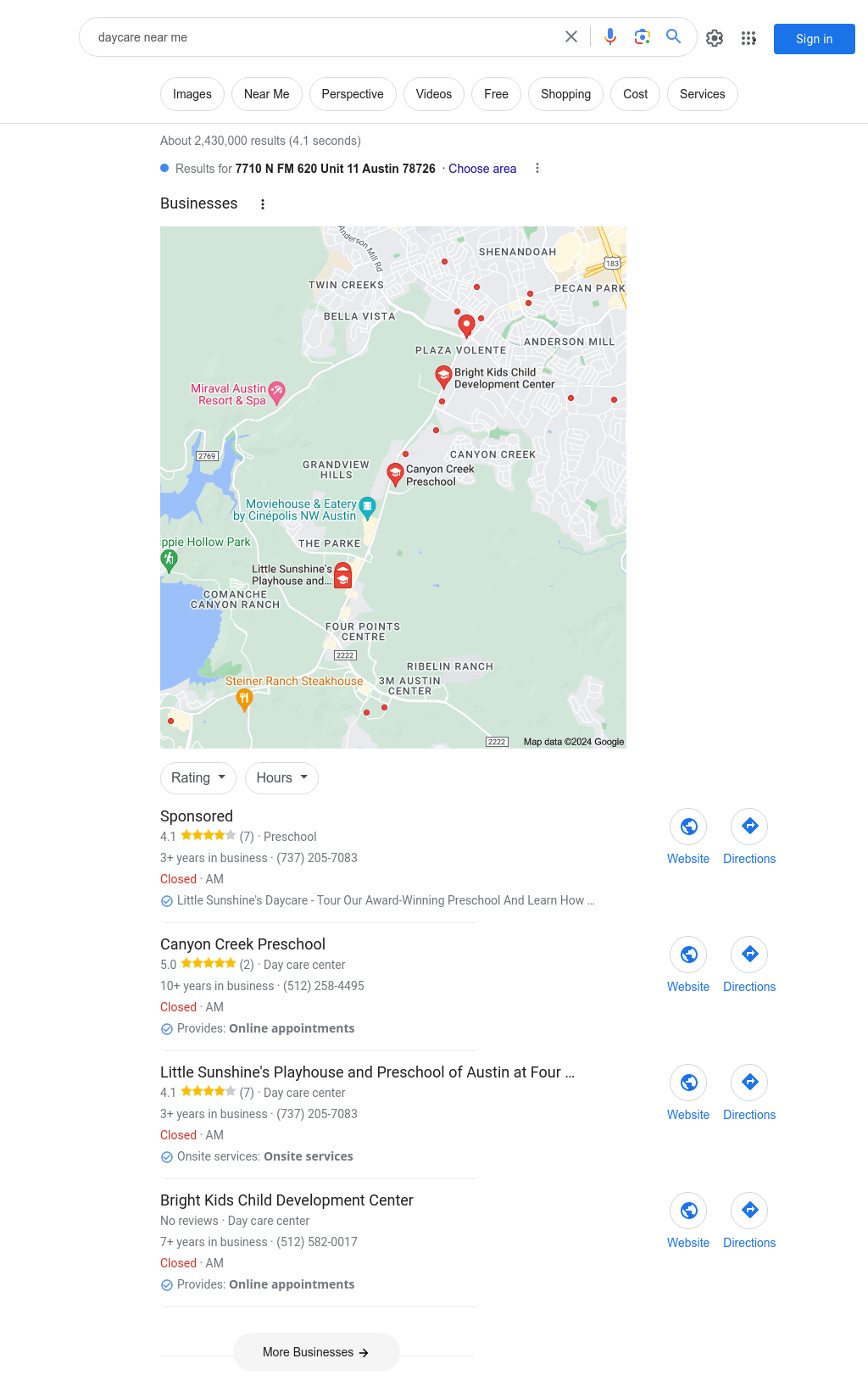
Task: Select the Services filter chip
Action: 702,94
